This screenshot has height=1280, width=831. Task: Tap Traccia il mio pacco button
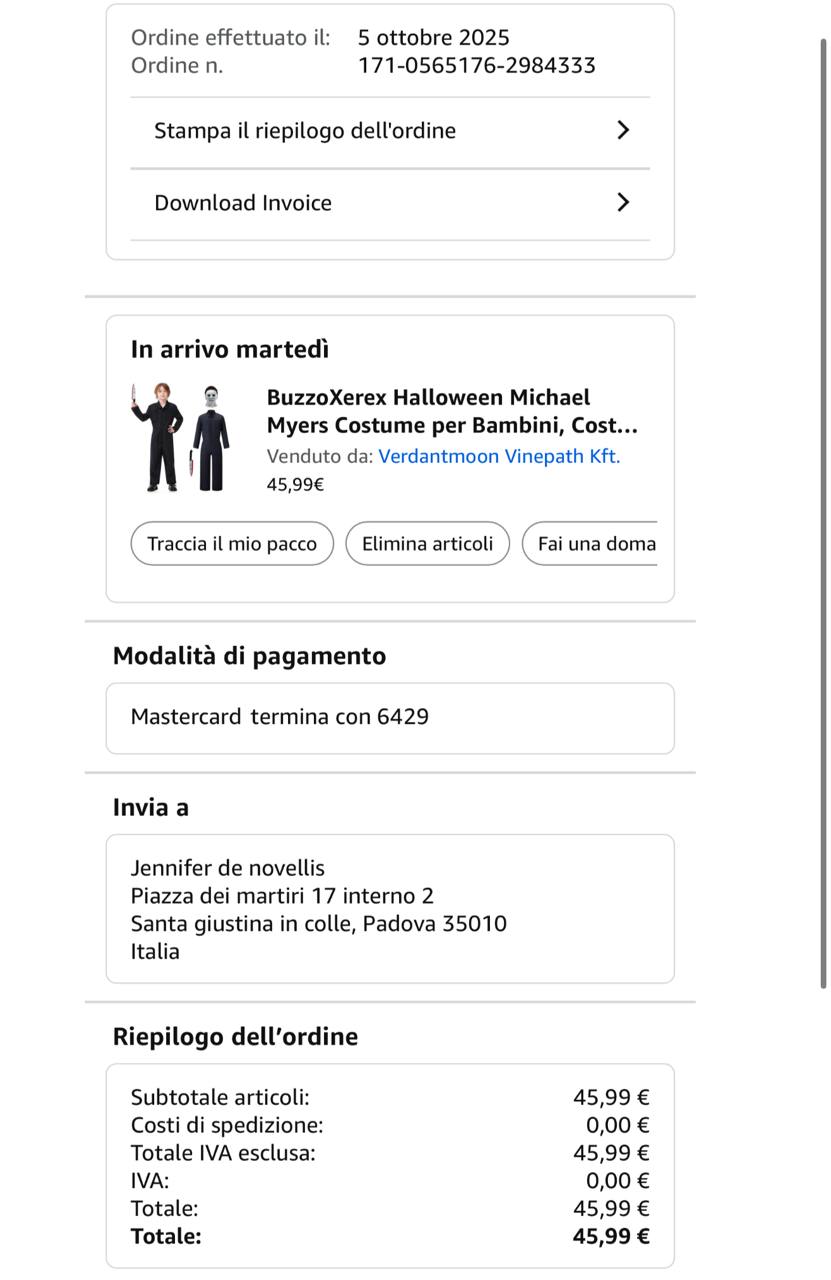[232, 544]
